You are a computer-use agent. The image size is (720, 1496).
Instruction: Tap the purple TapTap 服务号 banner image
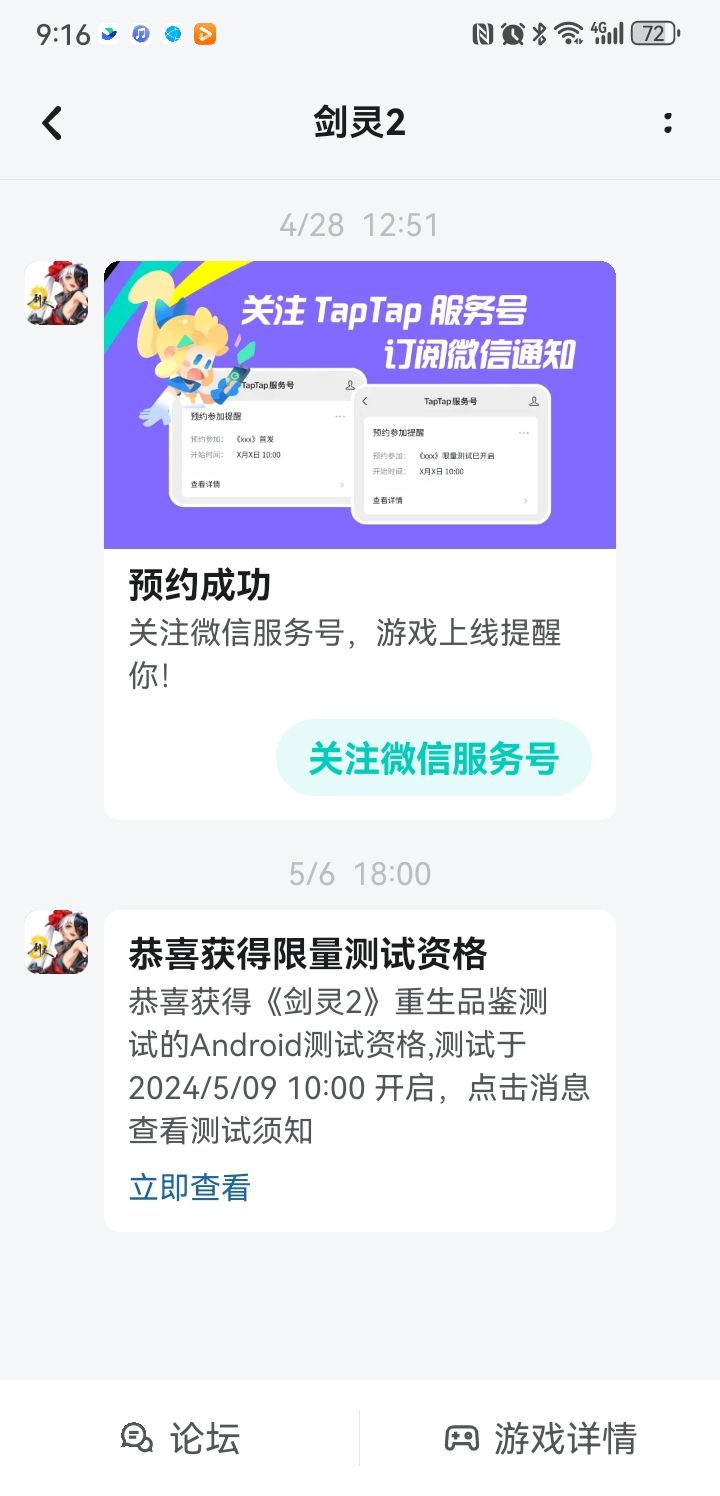point(359,405)
